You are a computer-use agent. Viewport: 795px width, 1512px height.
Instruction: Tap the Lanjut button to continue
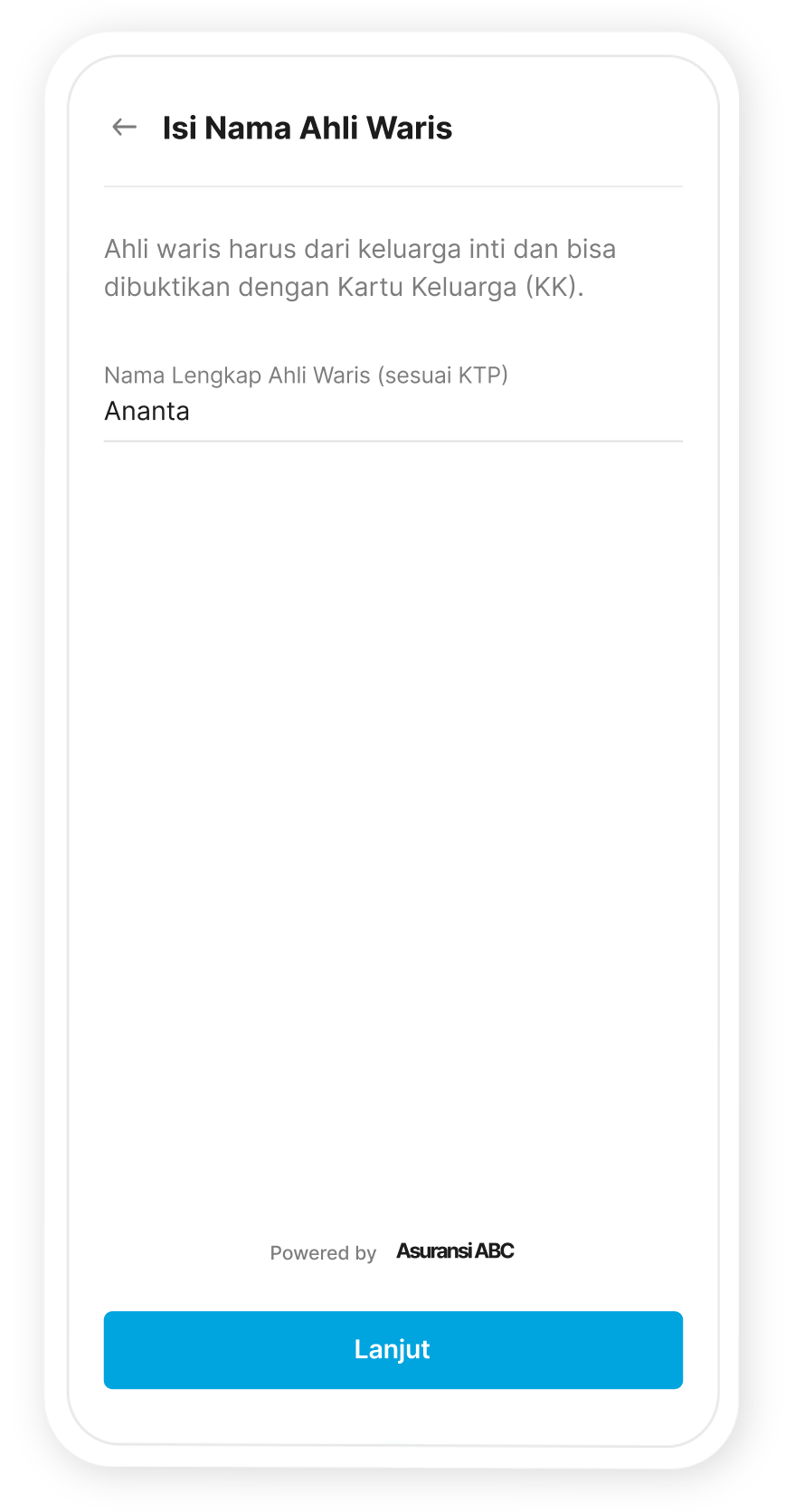pos(393,1349)
